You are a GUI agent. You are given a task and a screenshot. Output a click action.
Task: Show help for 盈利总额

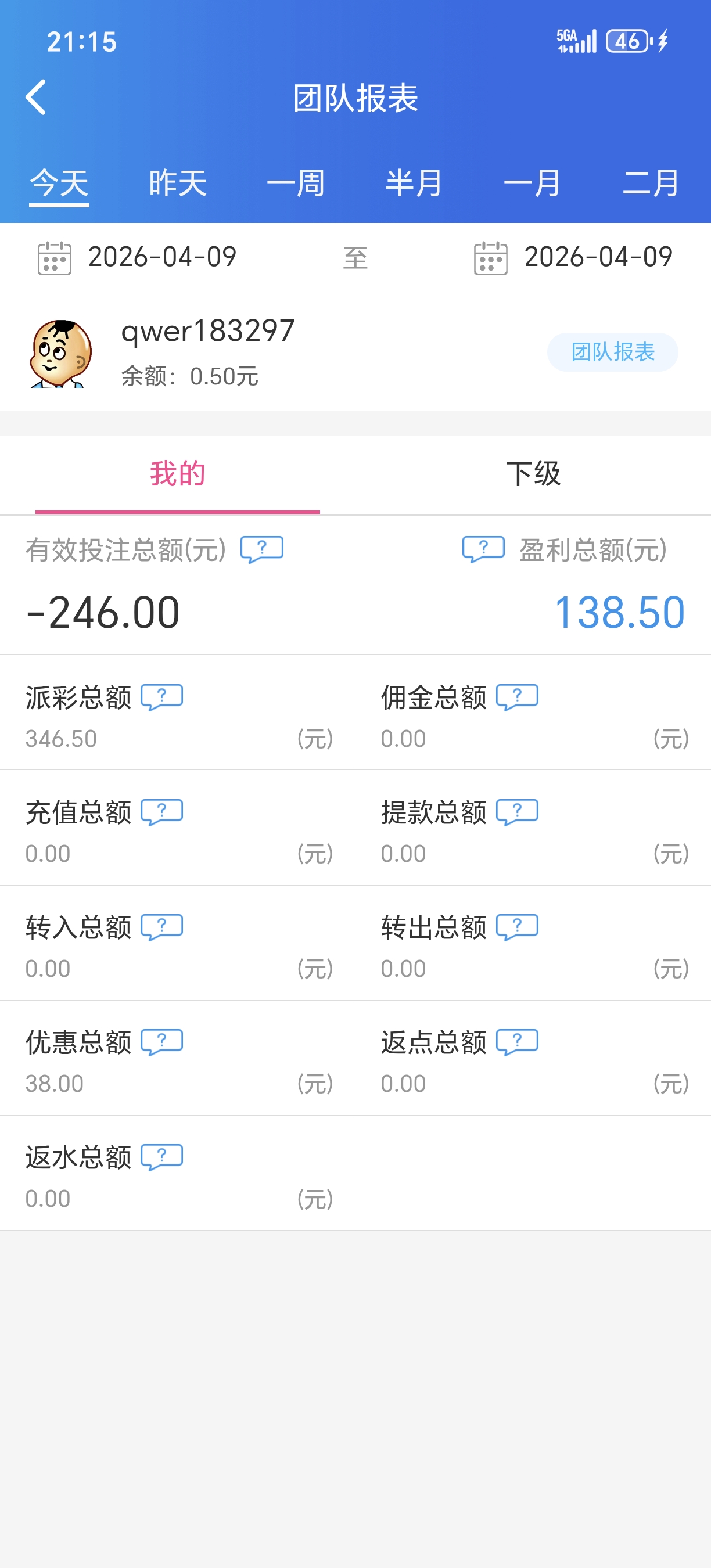(x=483, y=549)
